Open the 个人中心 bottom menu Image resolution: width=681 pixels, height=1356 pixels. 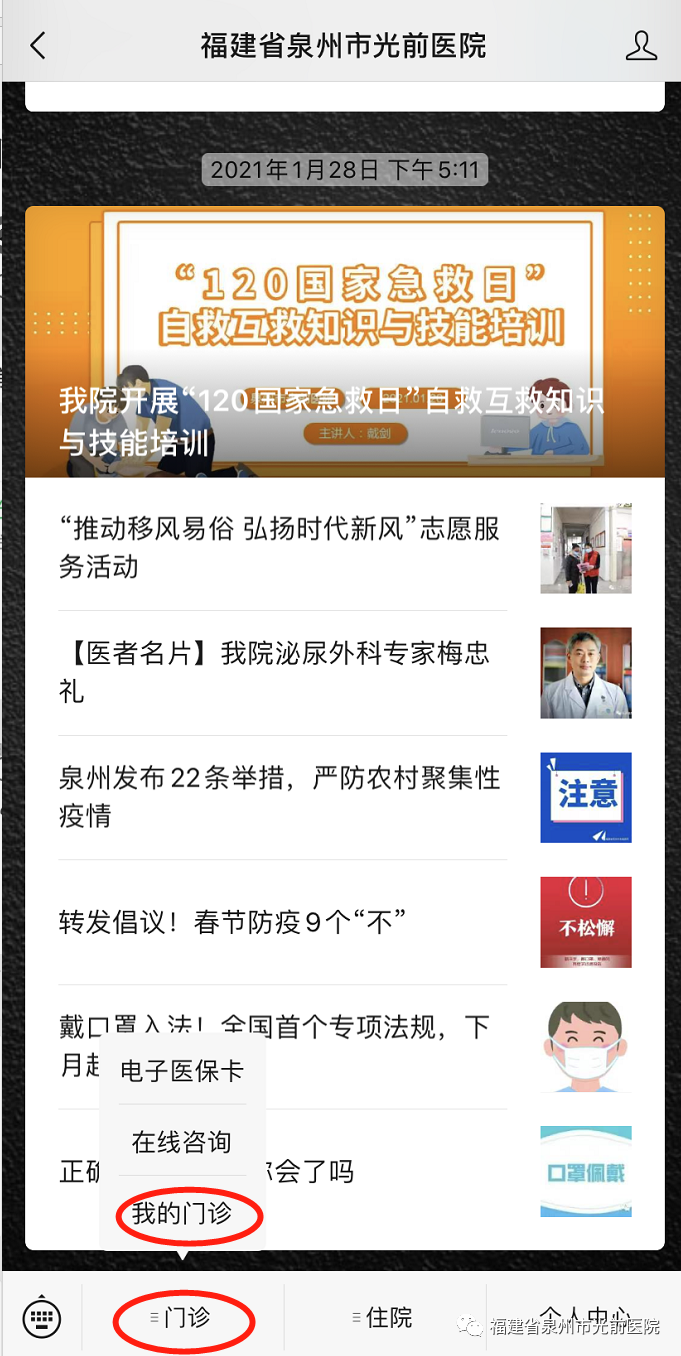coord(585,1316)
